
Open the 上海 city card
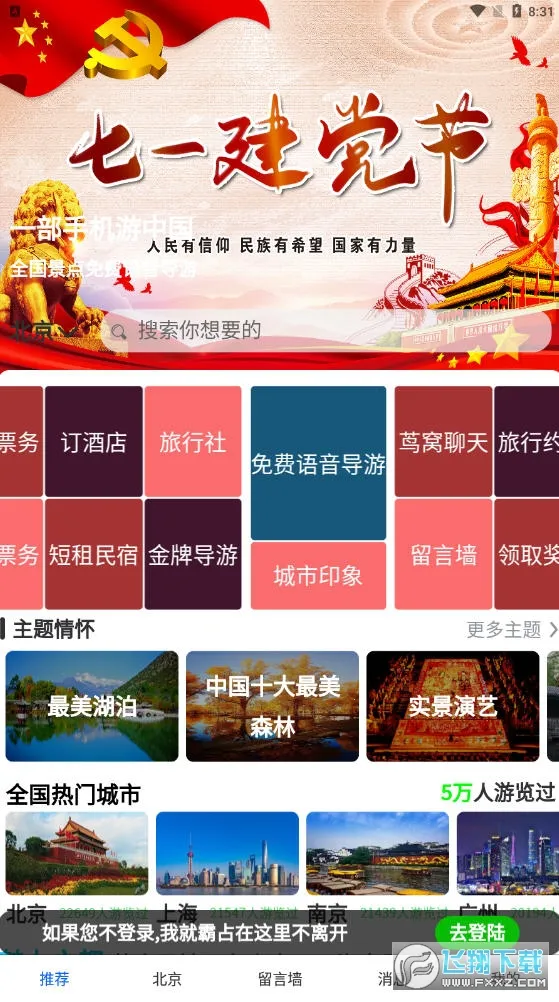click(x=227, y=854)
